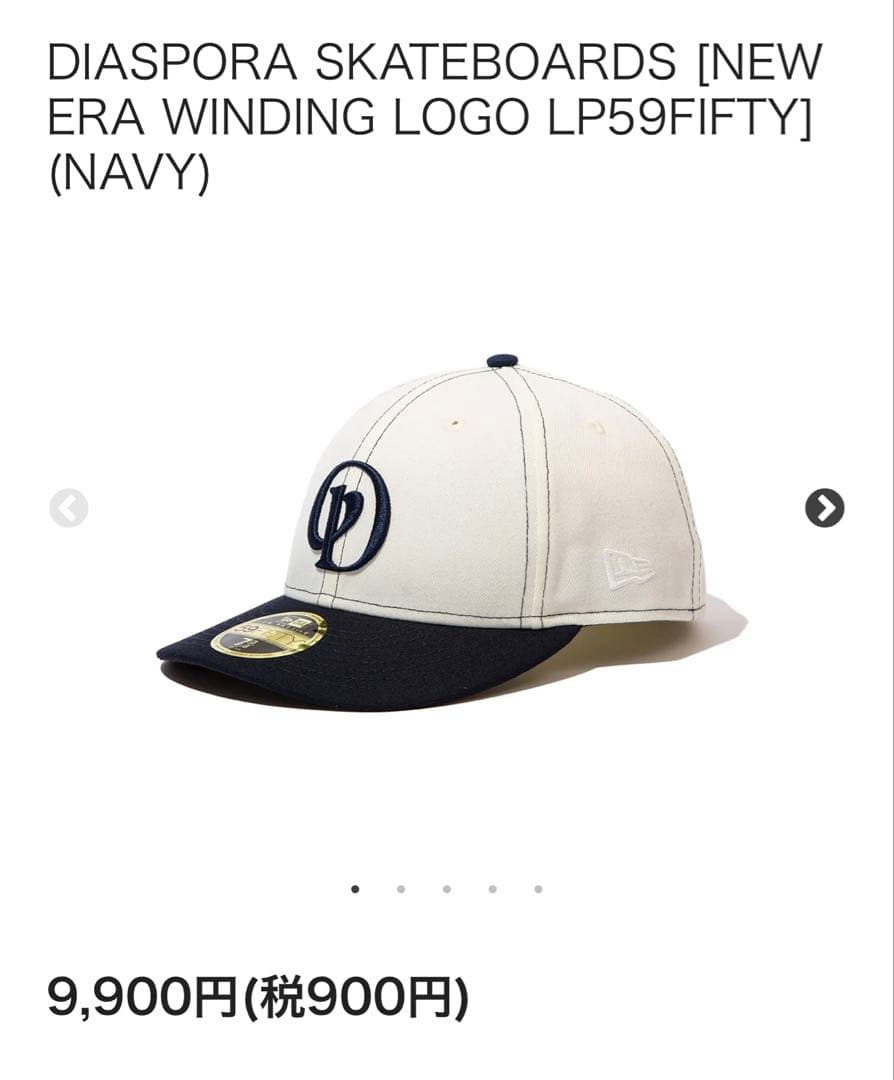Switch to the fourth carousel dot
Viewport: 894px width, 1080px height.
pos(492,889)
